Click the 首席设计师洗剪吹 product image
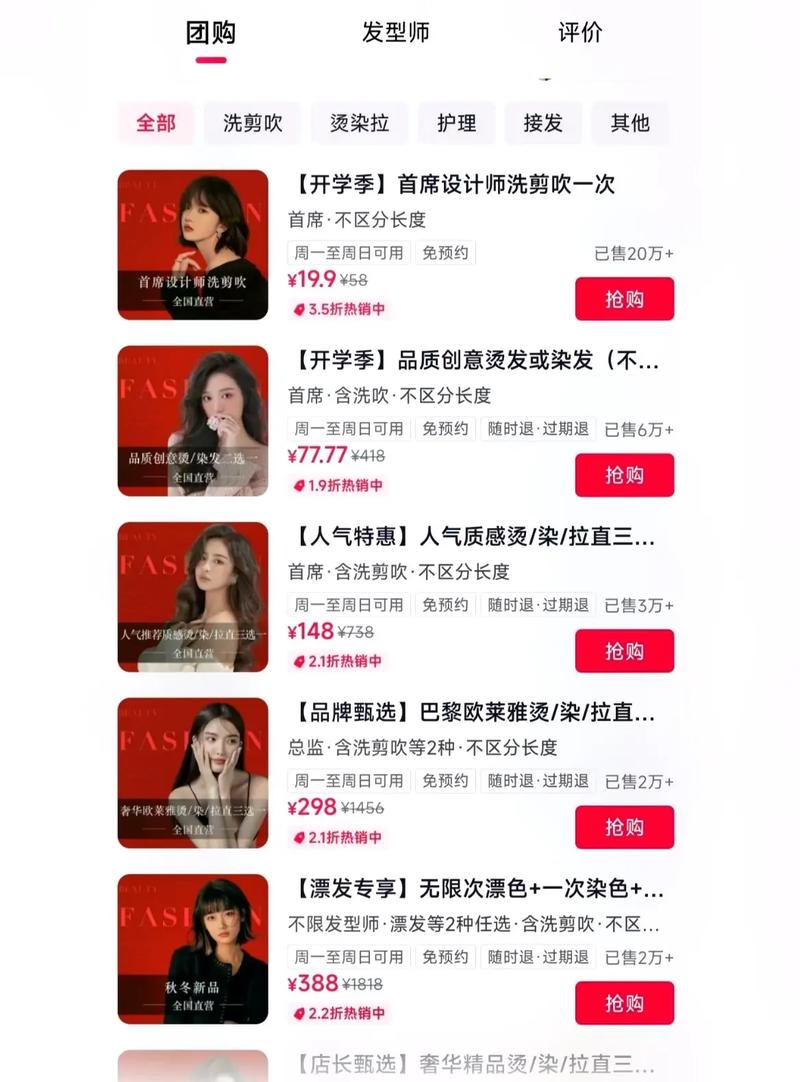The image size is (800, 1082). pos(192,243)
